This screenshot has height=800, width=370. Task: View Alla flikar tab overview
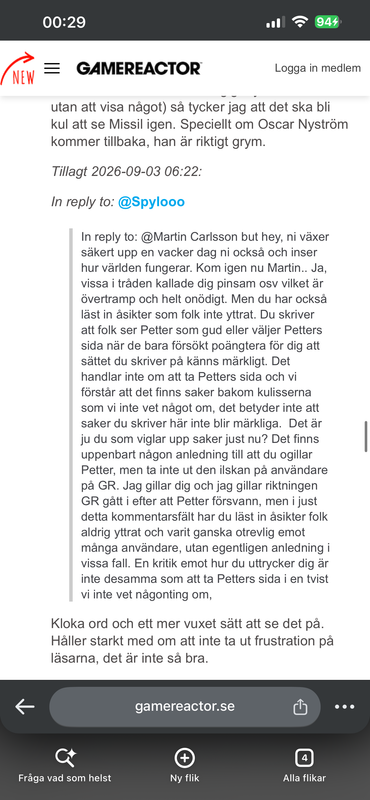tap(304, 765)
